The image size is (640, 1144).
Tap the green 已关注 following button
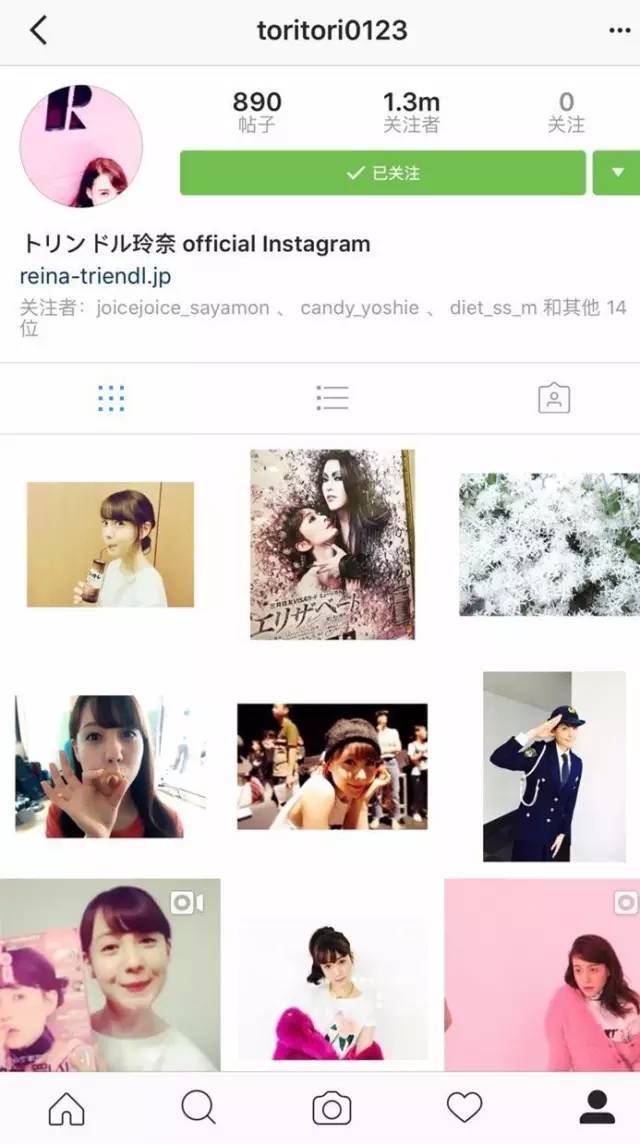[x=382, y=173]
